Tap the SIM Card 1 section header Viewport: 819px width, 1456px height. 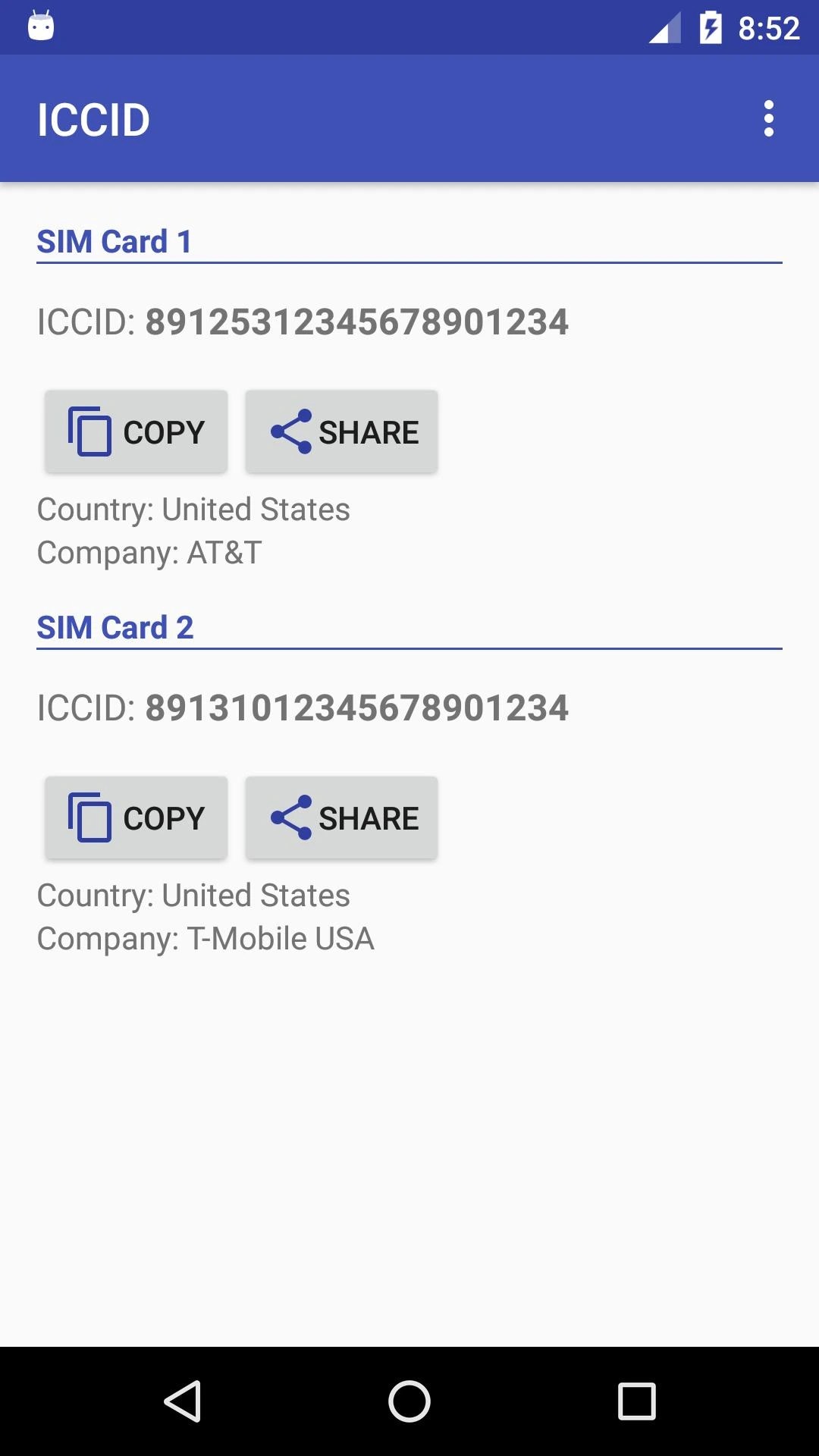coord(115,241)
